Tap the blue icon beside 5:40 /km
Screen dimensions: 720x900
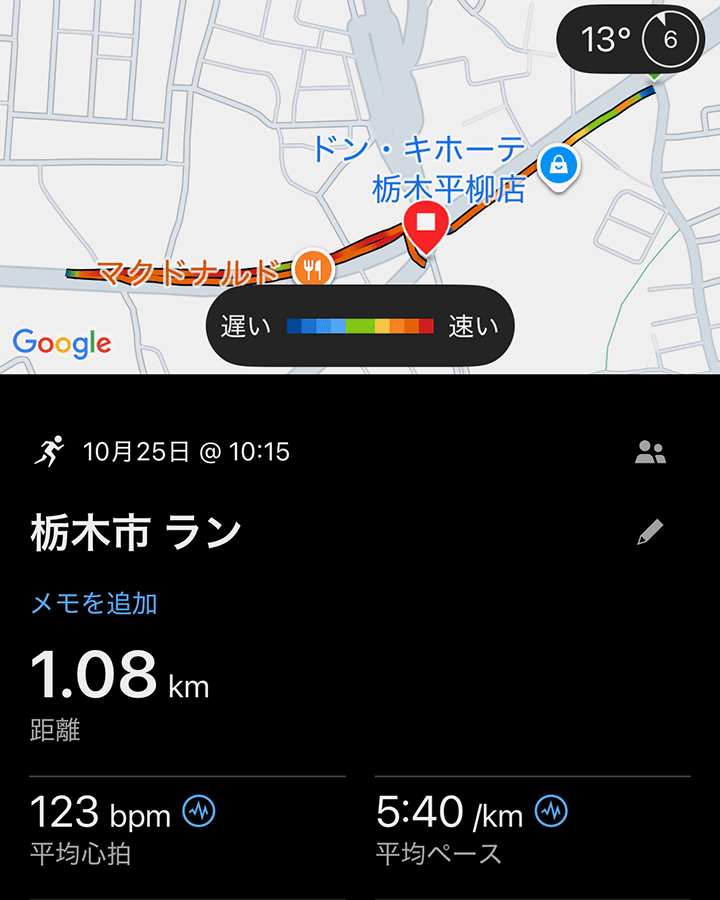click(551, 811)
